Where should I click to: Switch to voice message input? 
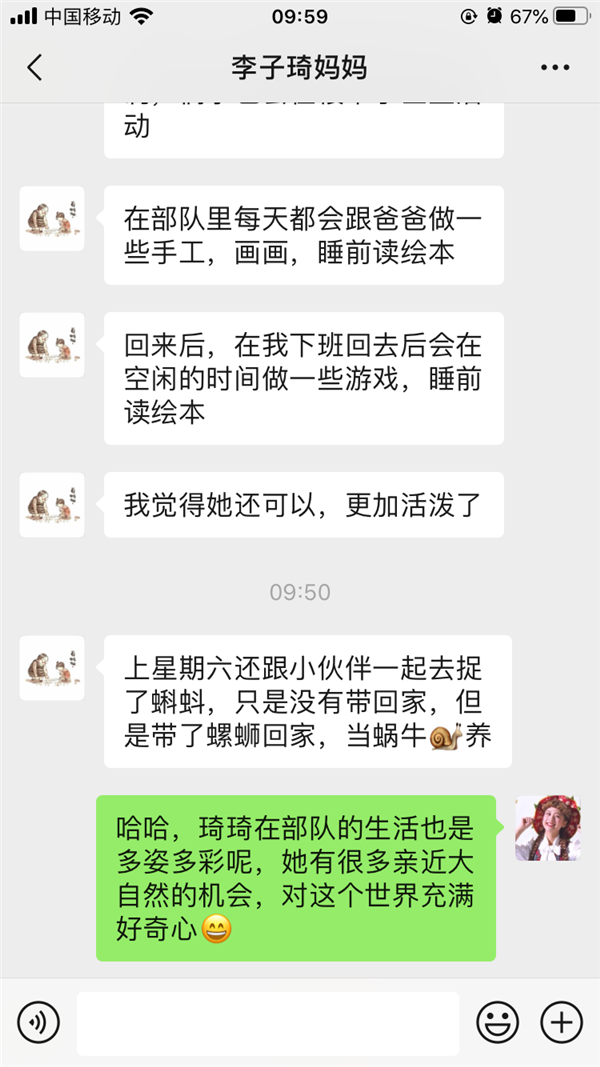[x=39, y=1022]
